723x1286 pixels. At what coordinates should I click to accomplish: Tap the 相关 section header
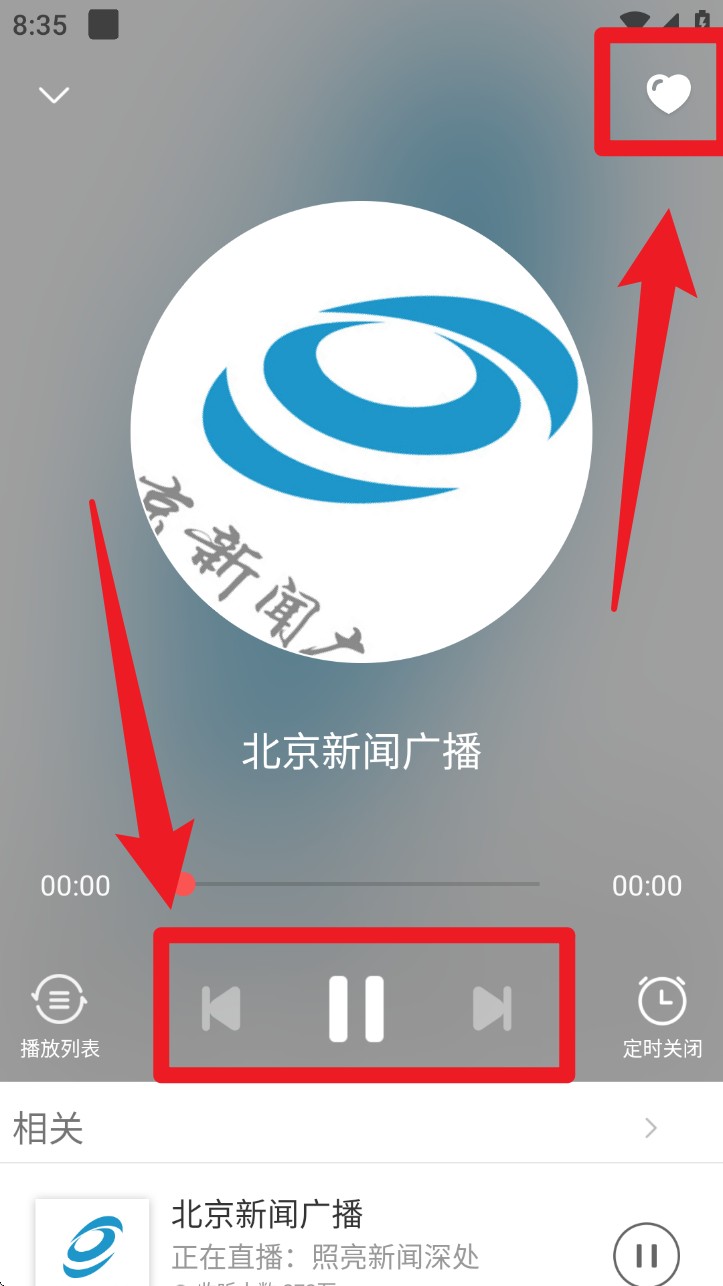coord(47,1128)
